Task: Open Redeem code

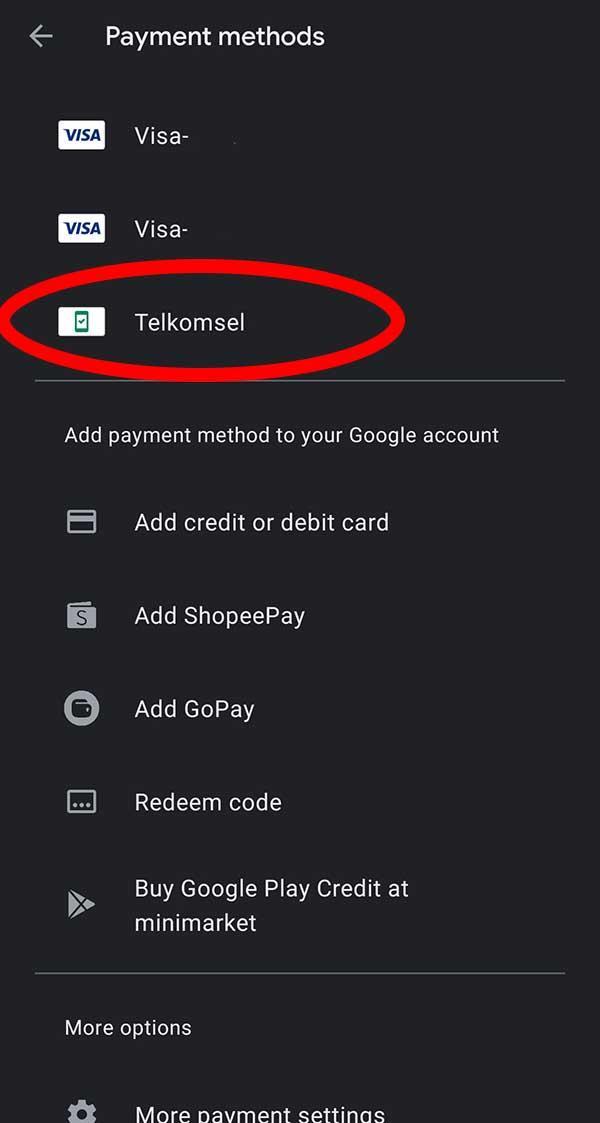Action: [300, 802]
